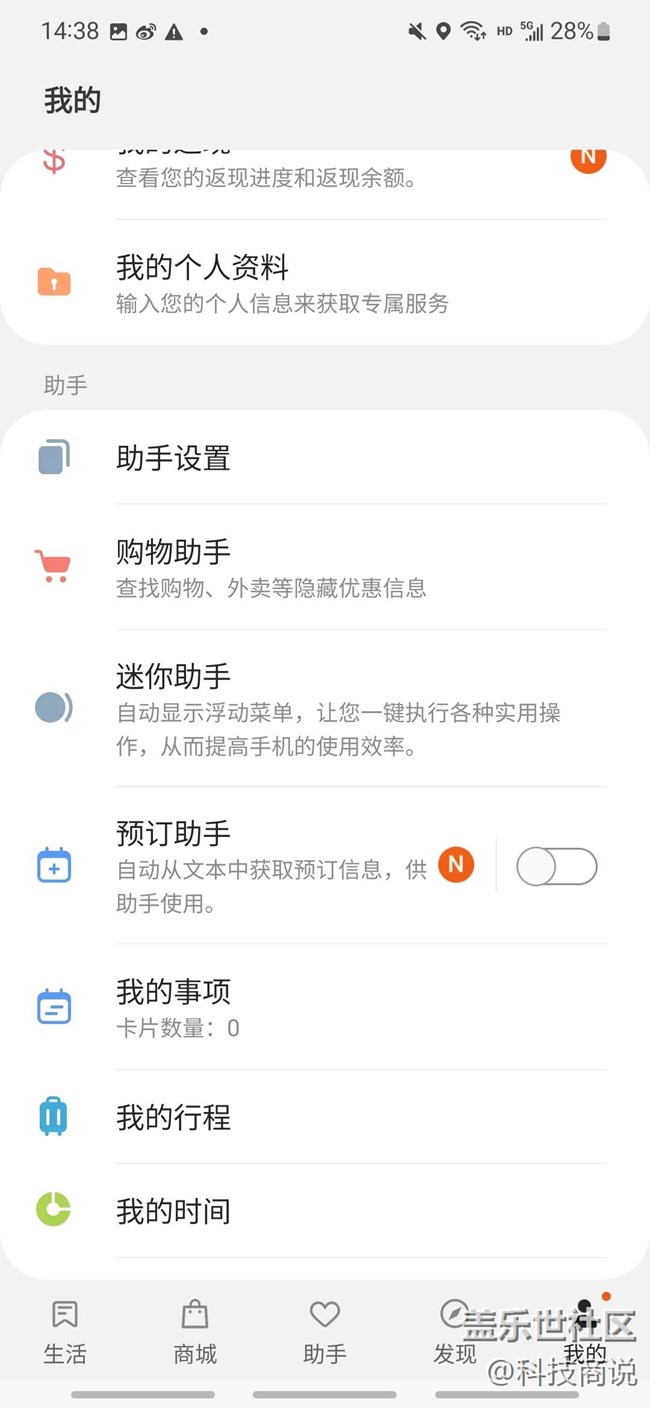This screenshot has width=650, height=1408.
Task: Switch to the 商城 tab
Action: point(195,1332)
